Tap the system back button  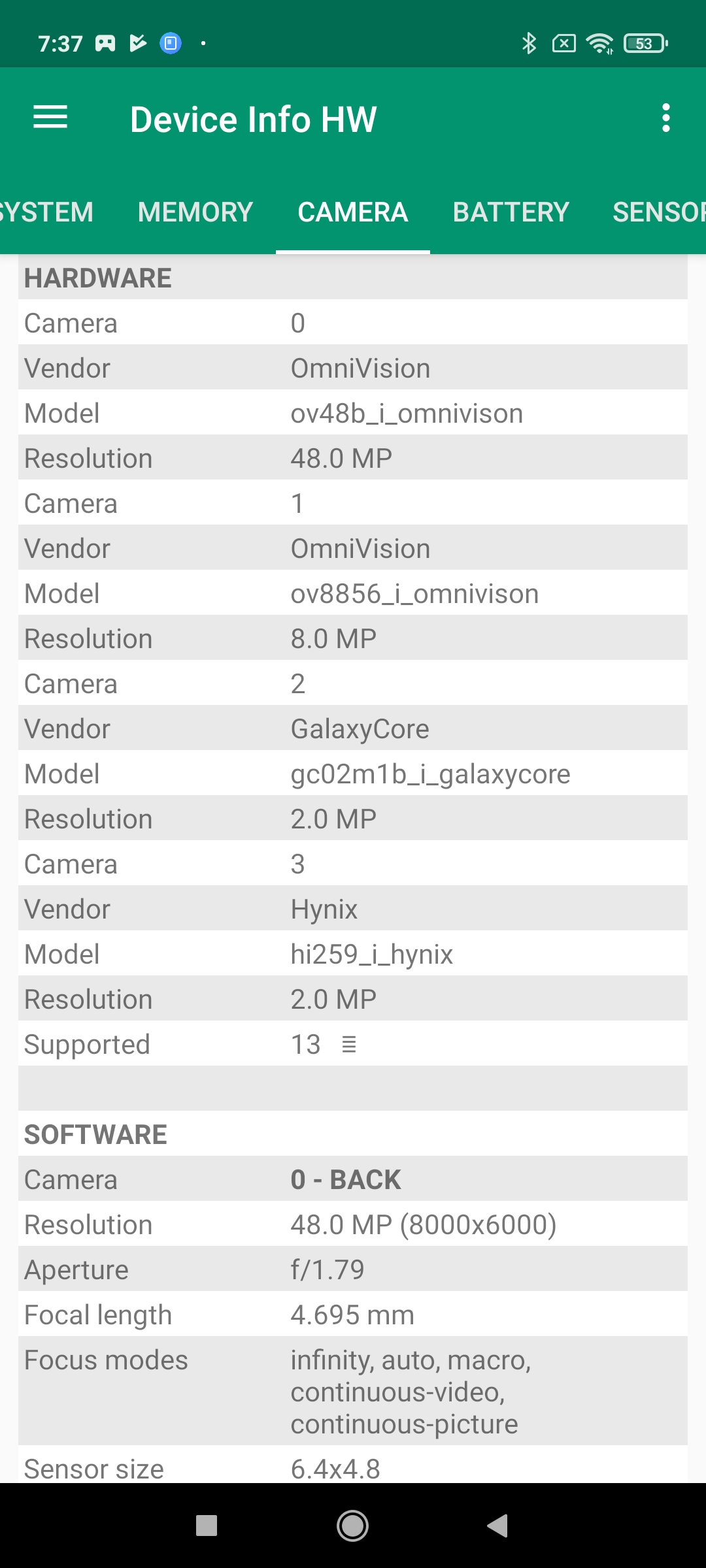[x=497, y=1526]
